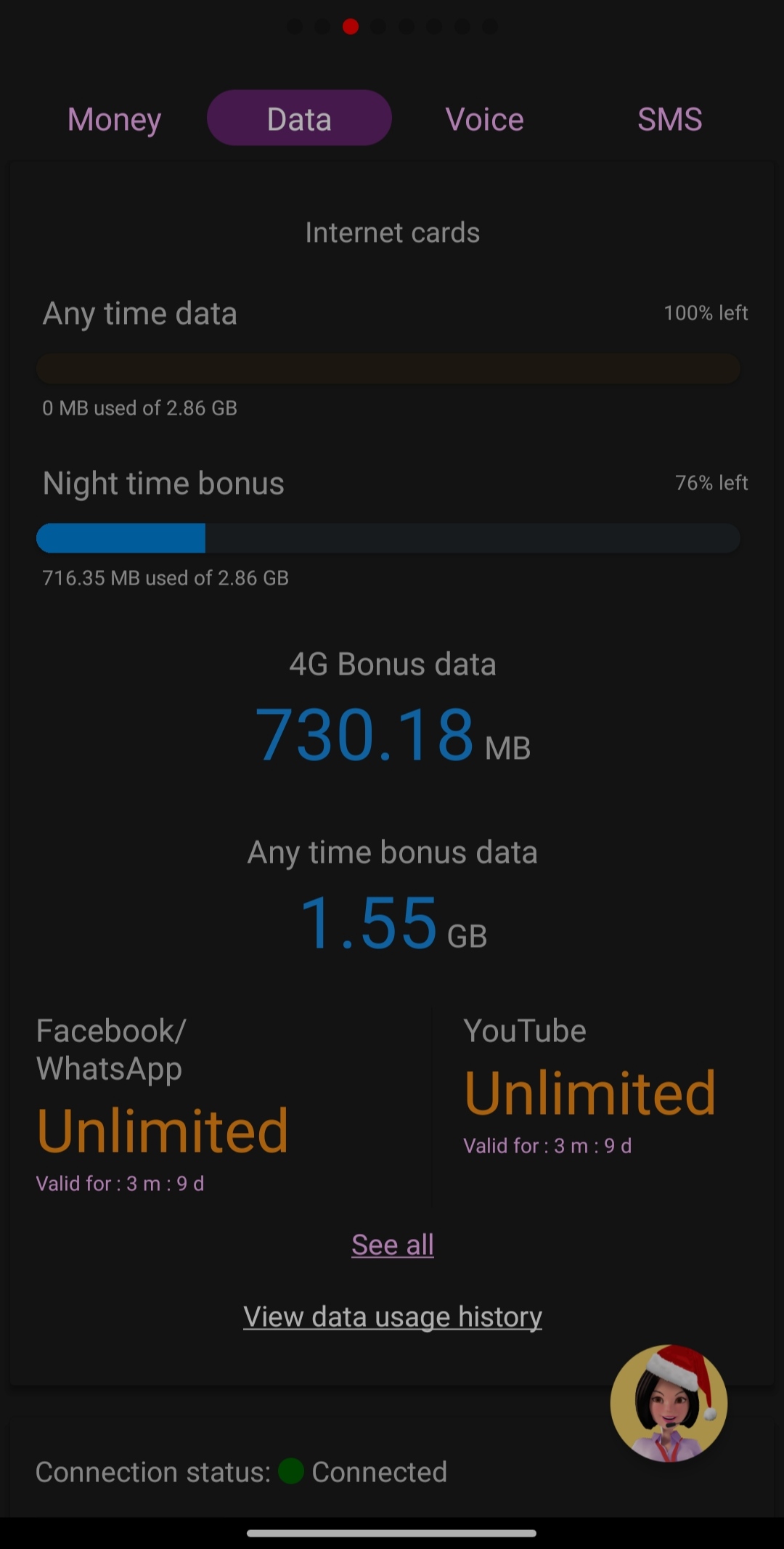The height and width of the screenshot is (1549, 784).
Task: Select the Data tab
Action: (x=299, y=118)
